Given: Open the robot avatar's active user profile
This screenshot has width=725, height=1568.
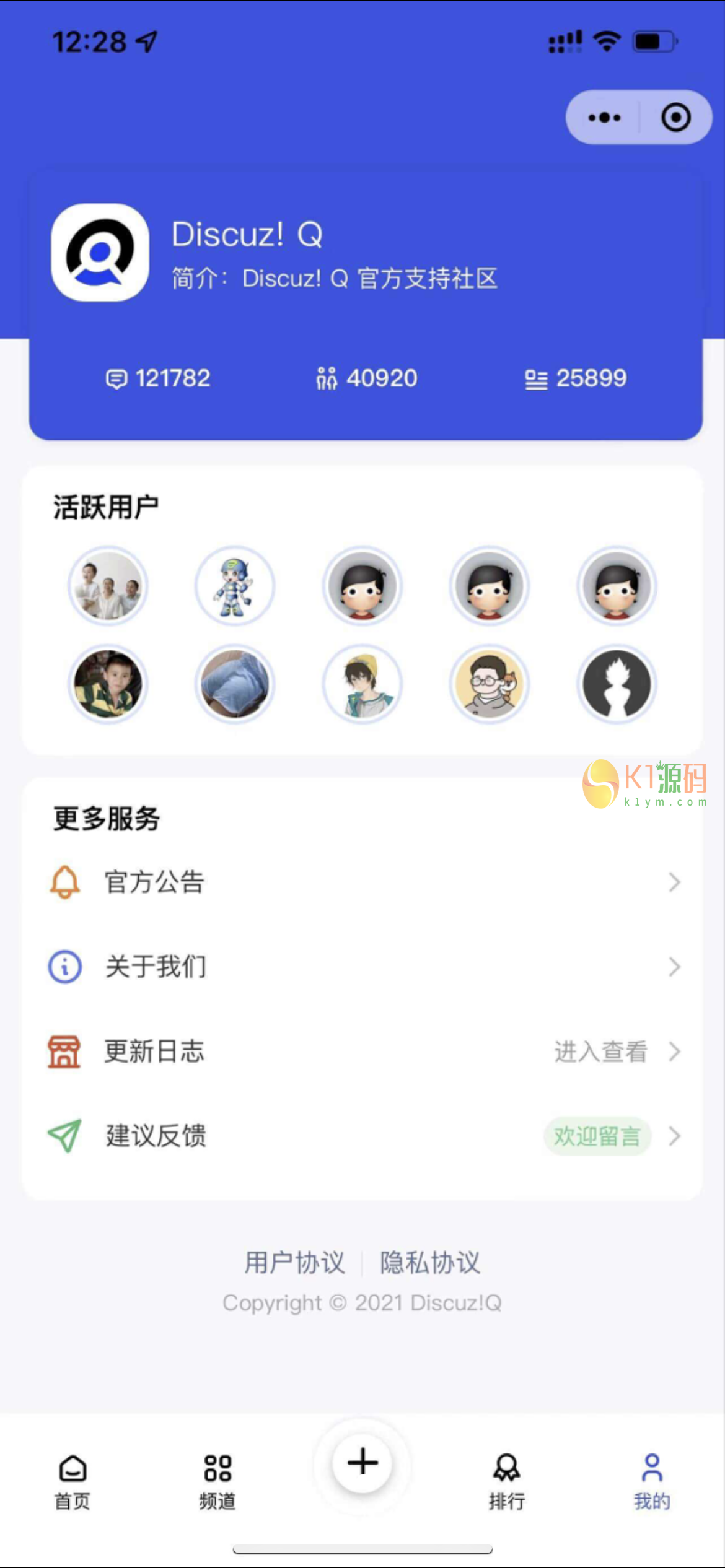Looking at the screenshot, I should tap(235, 586).
